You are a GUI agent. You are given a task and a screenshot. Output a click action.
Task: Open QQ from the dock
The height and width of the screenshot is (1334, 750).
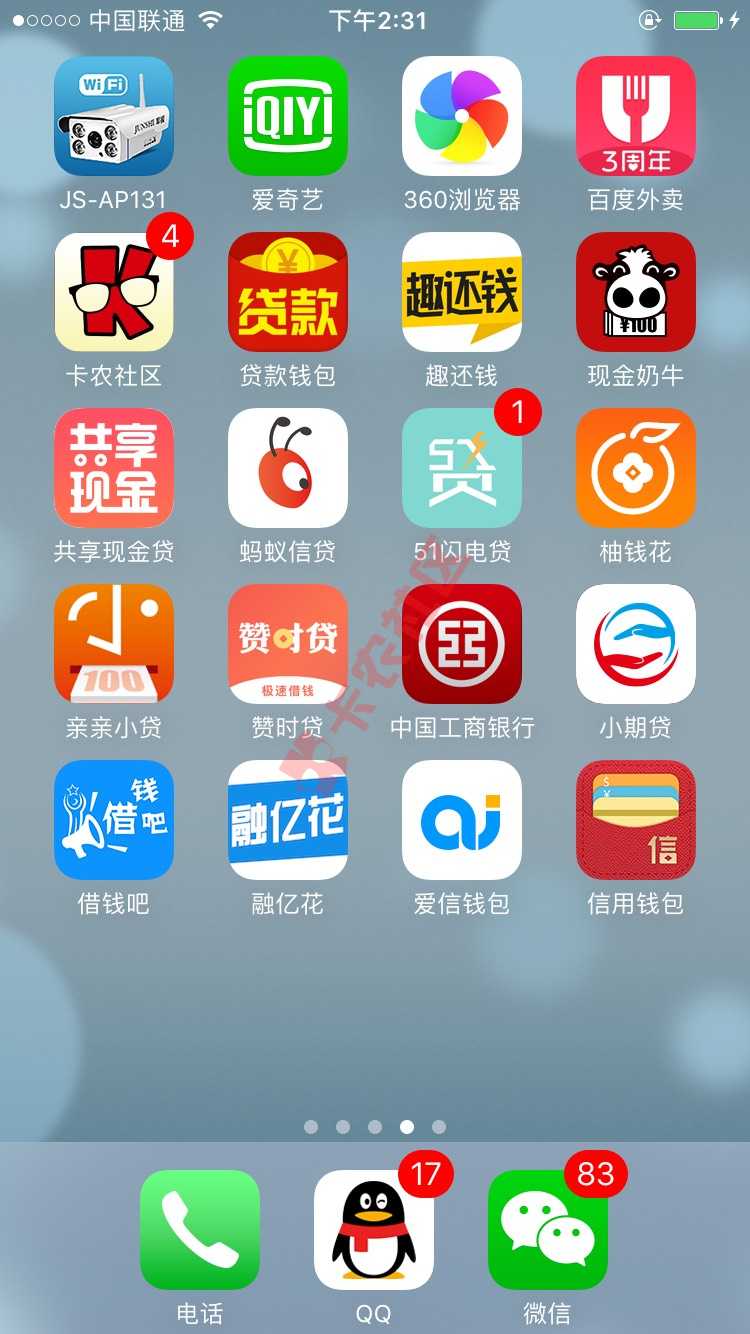373,1230
